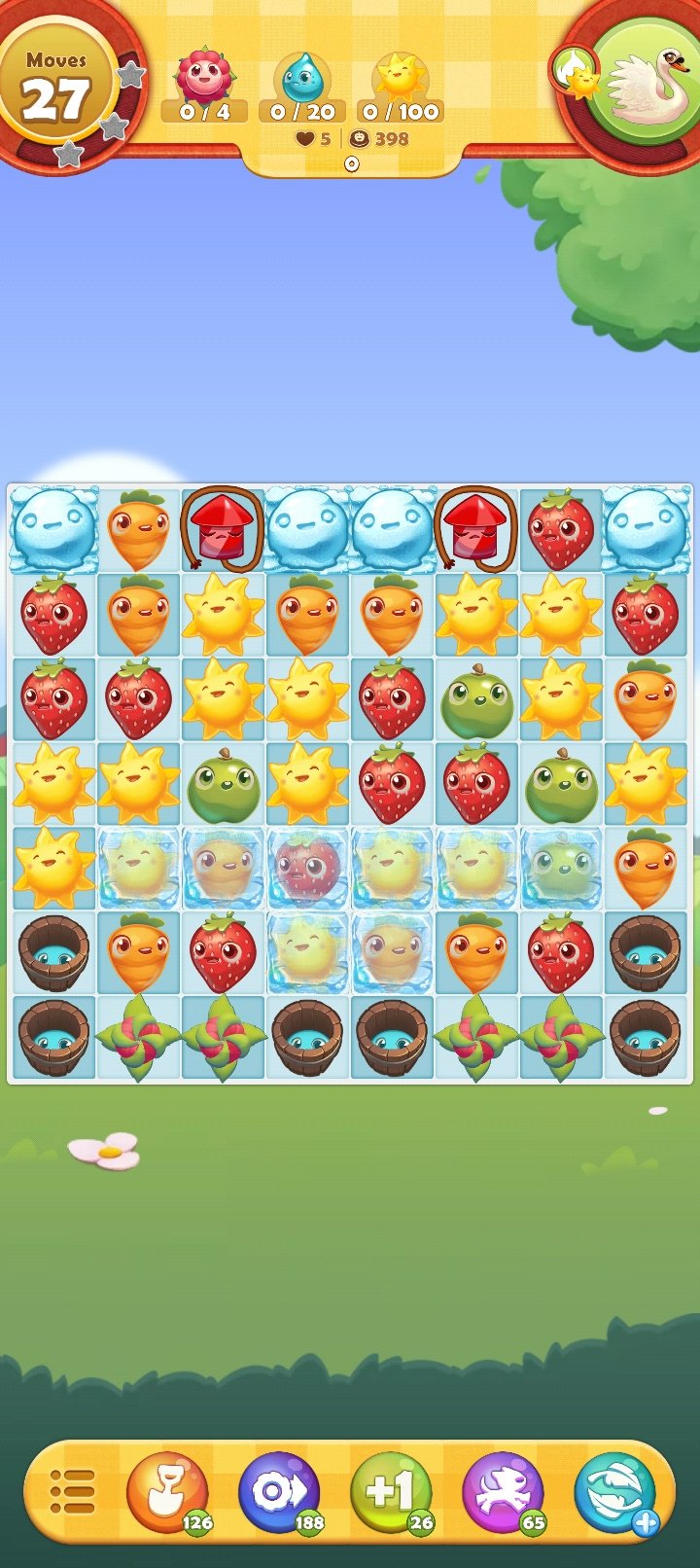This screenshot has height=1568, width=700.
Task: Open the game menu list button
Action: point(73,1492)
